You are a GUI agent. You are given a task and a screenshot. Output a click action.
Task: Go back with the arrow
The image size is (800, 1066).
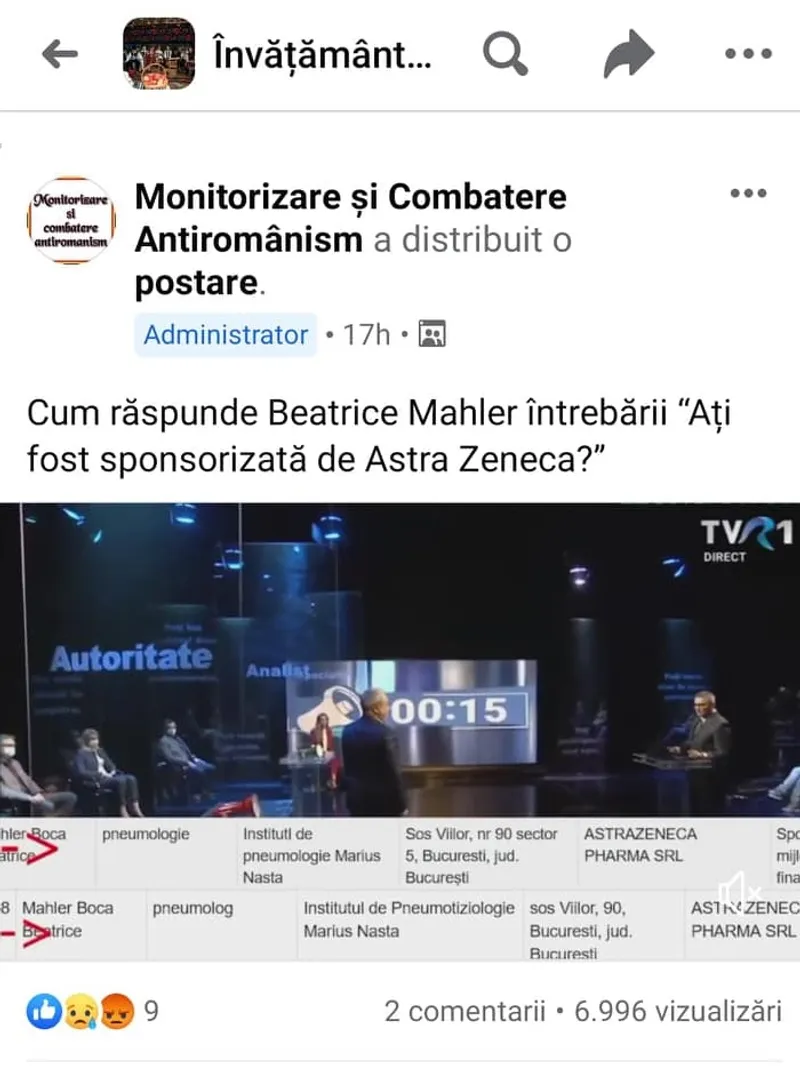59,54
